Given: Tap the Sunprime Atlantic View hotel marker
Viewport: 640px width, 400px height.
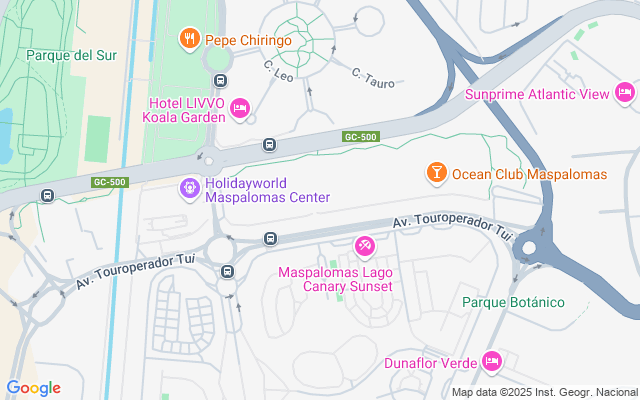Looking at the screenshot, I should click(x=625, y=93).
